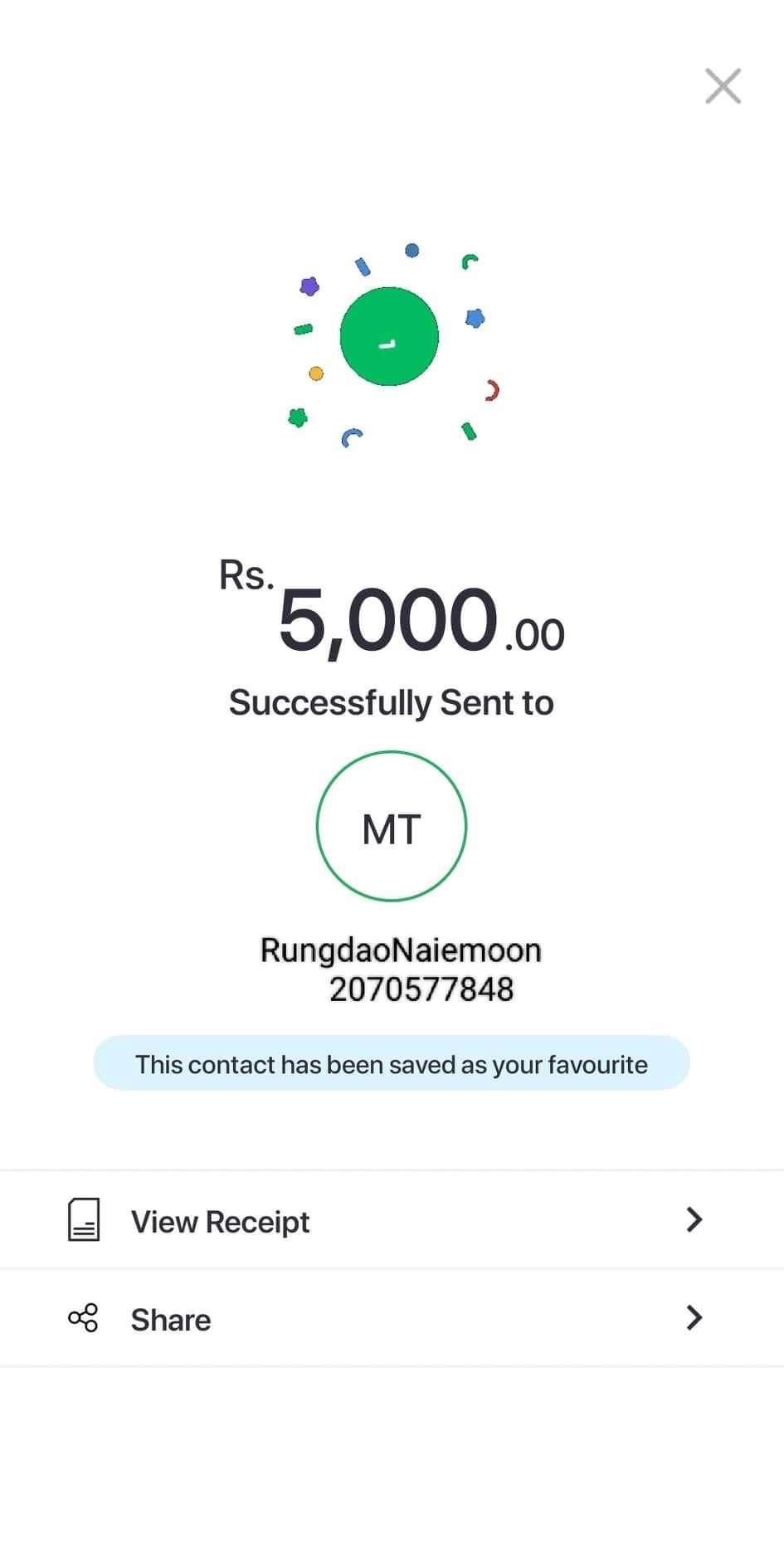This screenshot has height=1568, width=784.
Task: Close the payment success screen
Action: [x=723, y=86]
